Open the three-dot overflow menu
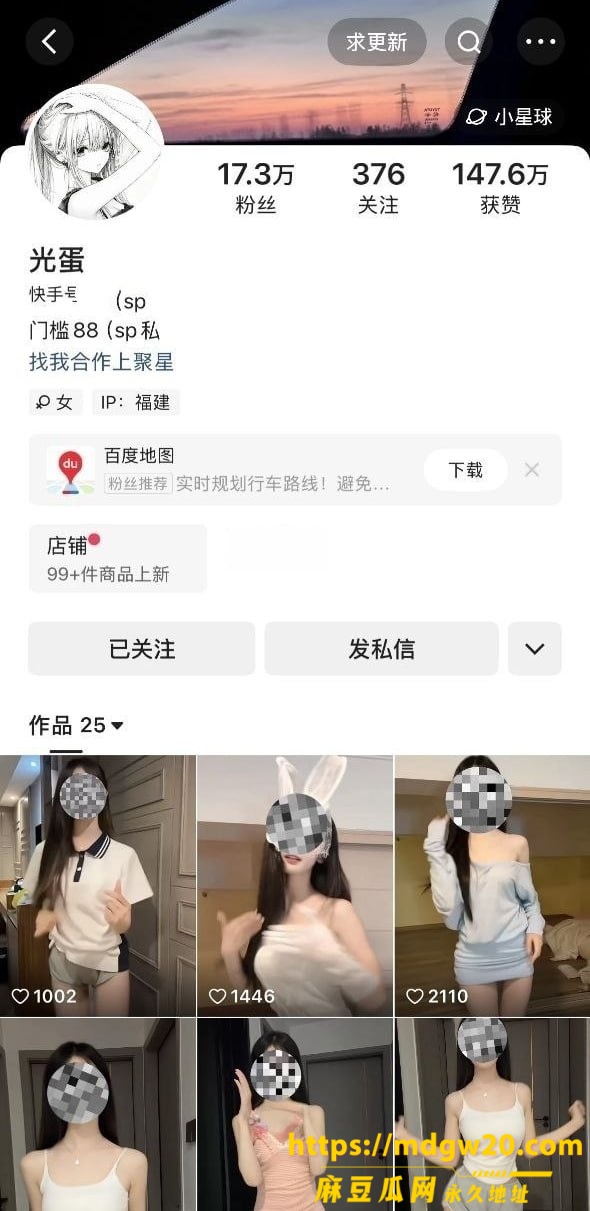 540,42
